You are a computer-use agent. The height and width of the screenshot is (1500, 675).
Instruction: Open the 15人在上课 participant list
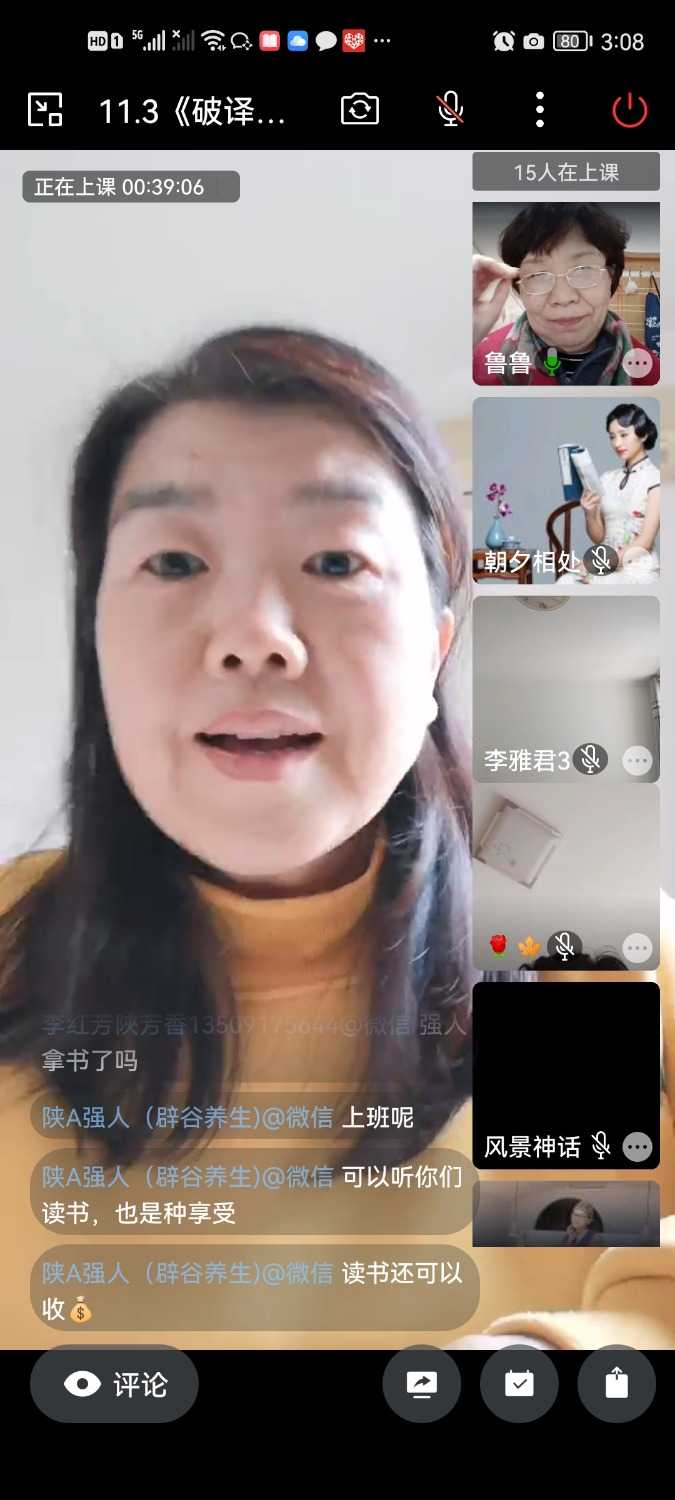(566, 172)
